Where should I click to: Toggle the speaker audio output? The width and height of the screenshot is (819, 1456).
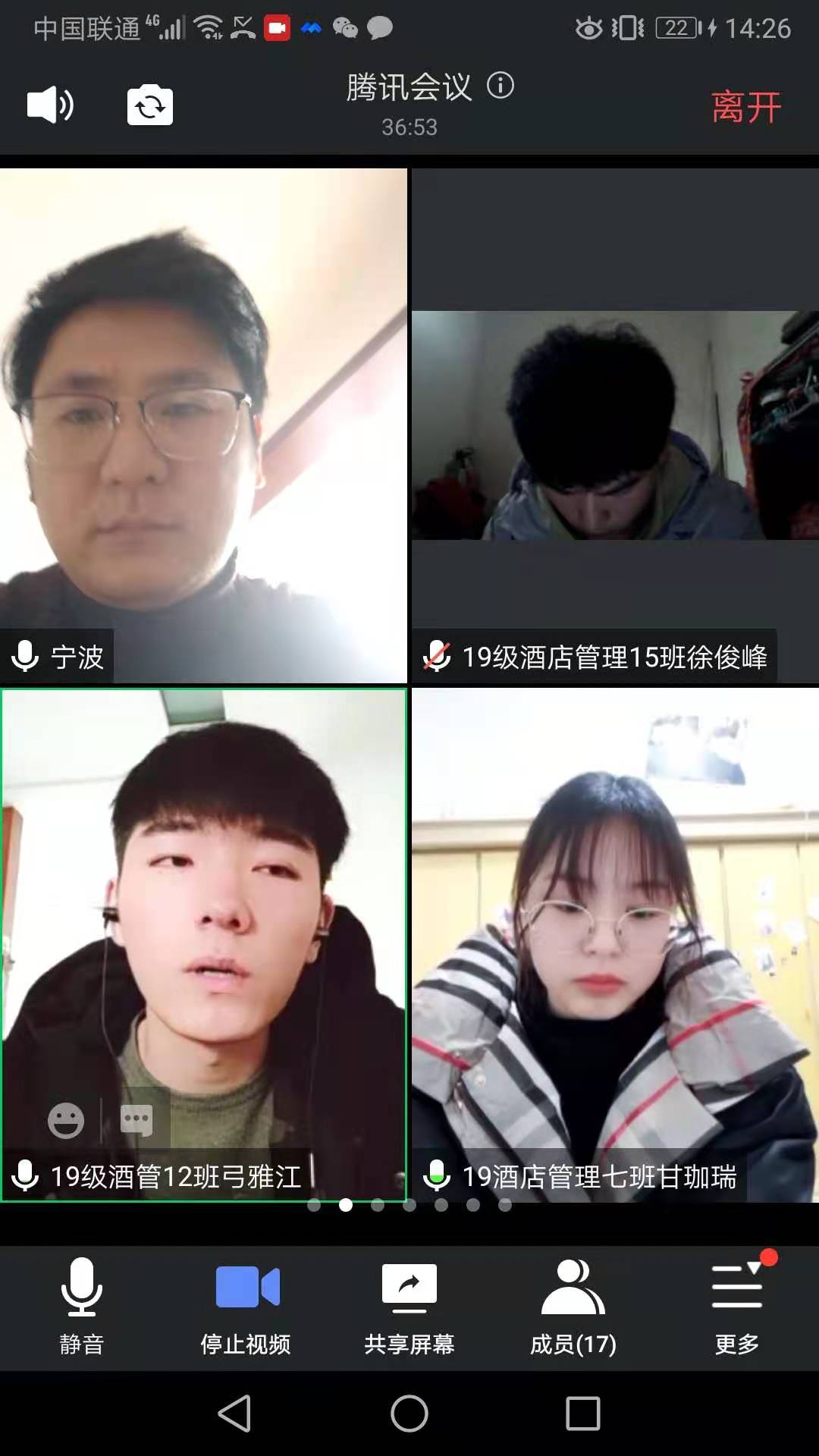pos(50,105)
